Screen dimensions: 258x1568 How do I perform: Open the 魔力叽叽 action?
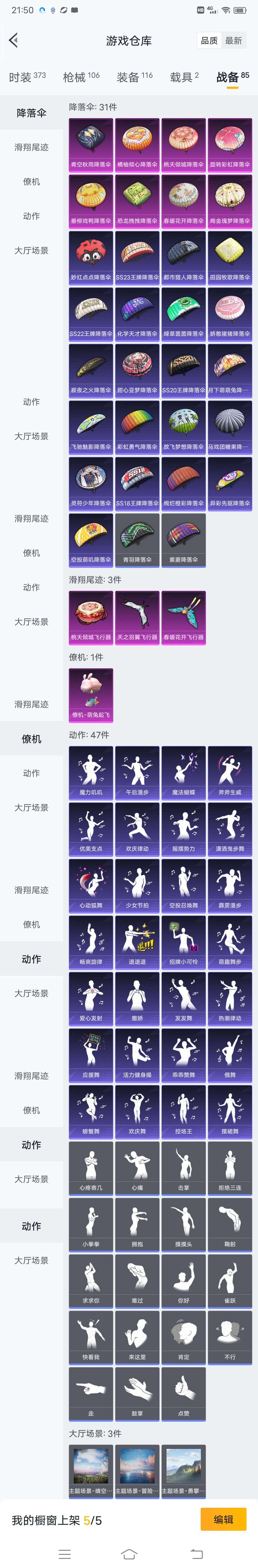click(x=91, y=772)
